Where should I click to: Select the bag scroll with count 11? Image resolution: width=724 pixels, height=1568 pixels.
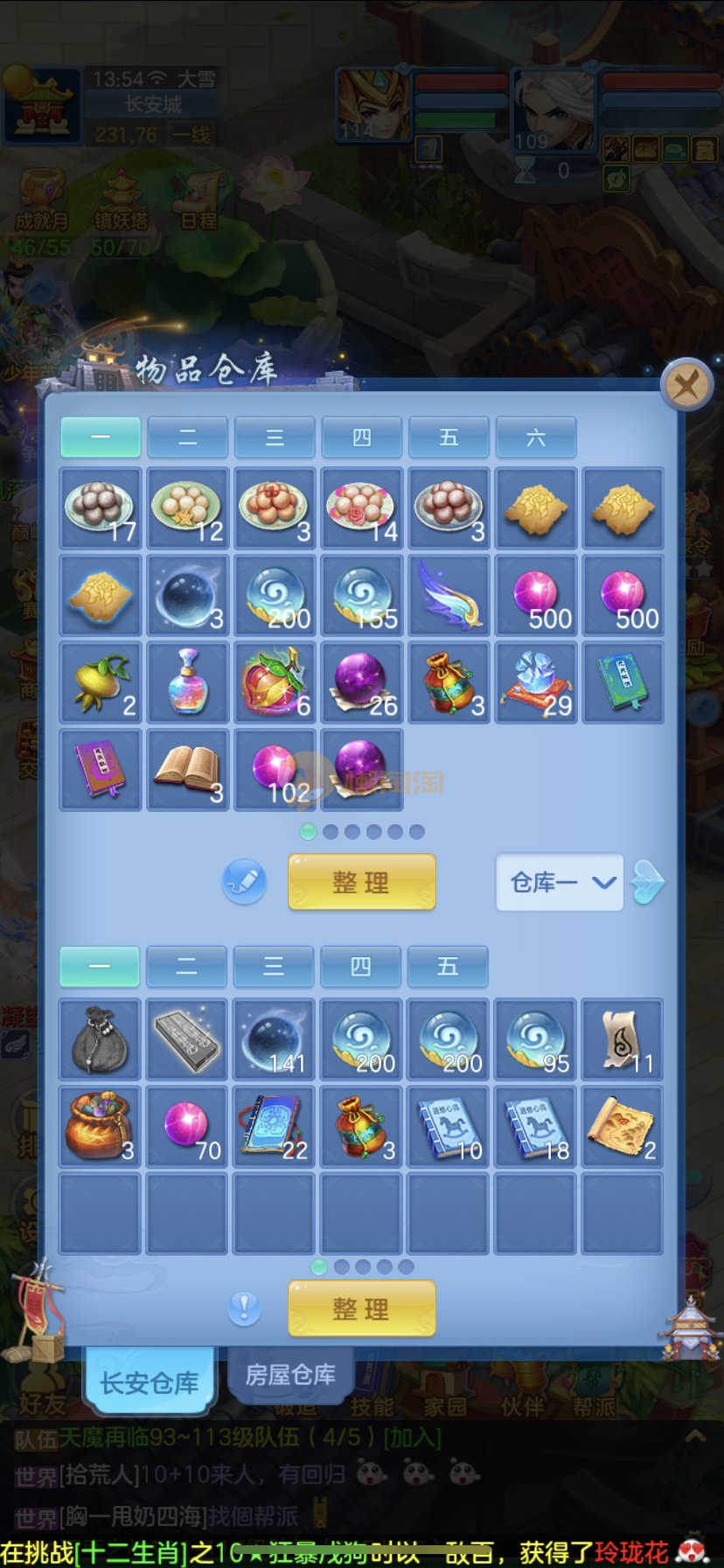click(622, 1040)
